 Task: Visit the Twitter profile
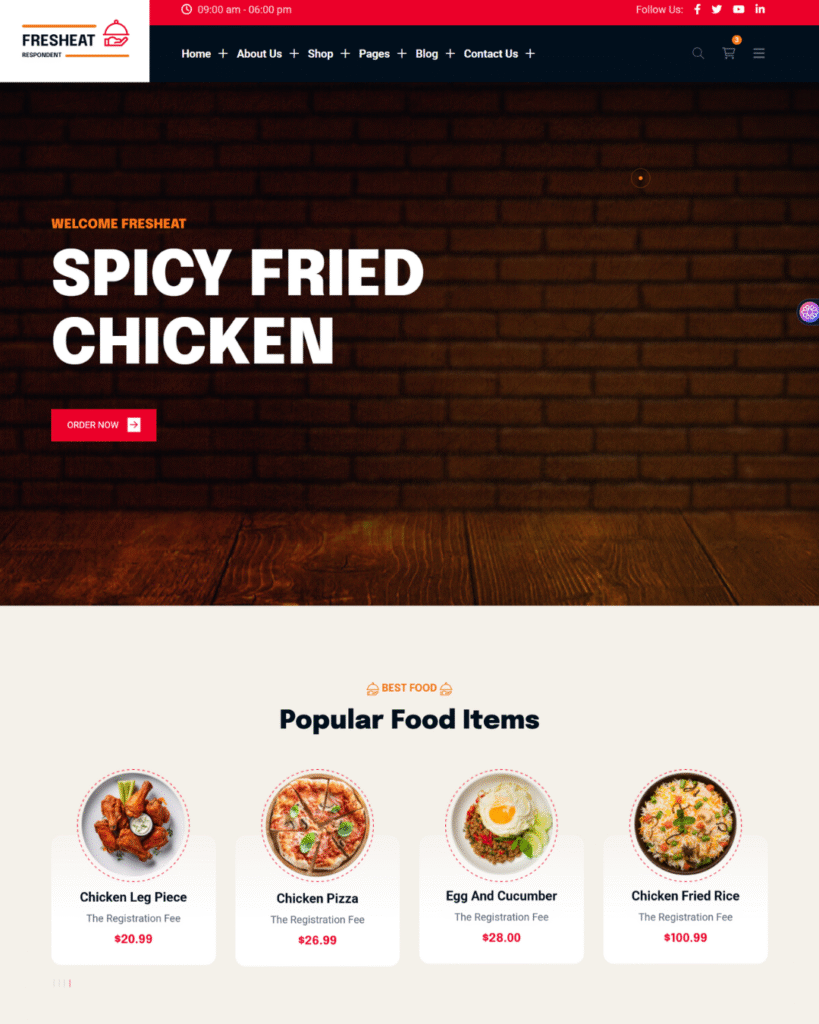click(x=717, y=9)
